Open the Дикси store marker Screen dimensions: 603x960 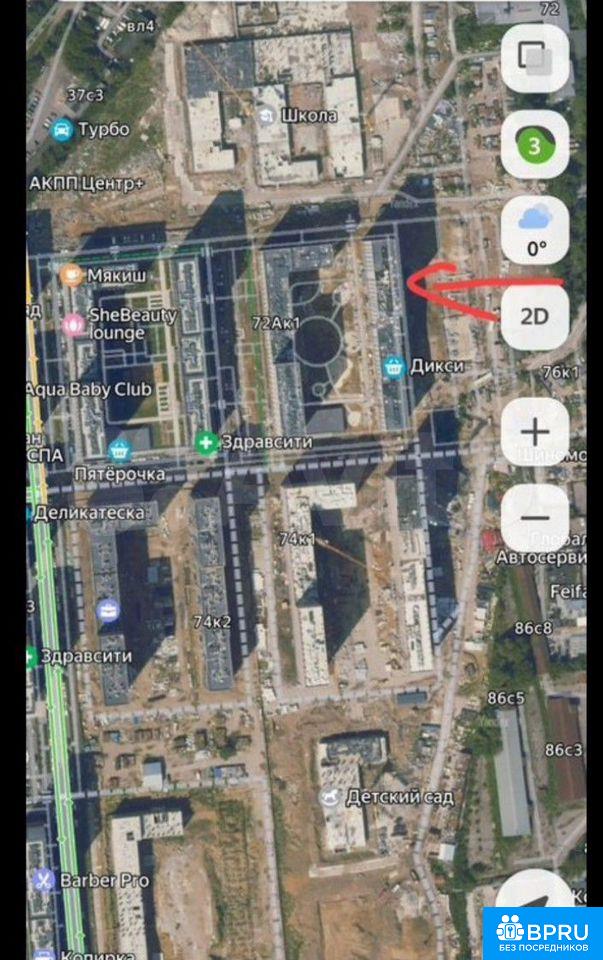(395, 367)
